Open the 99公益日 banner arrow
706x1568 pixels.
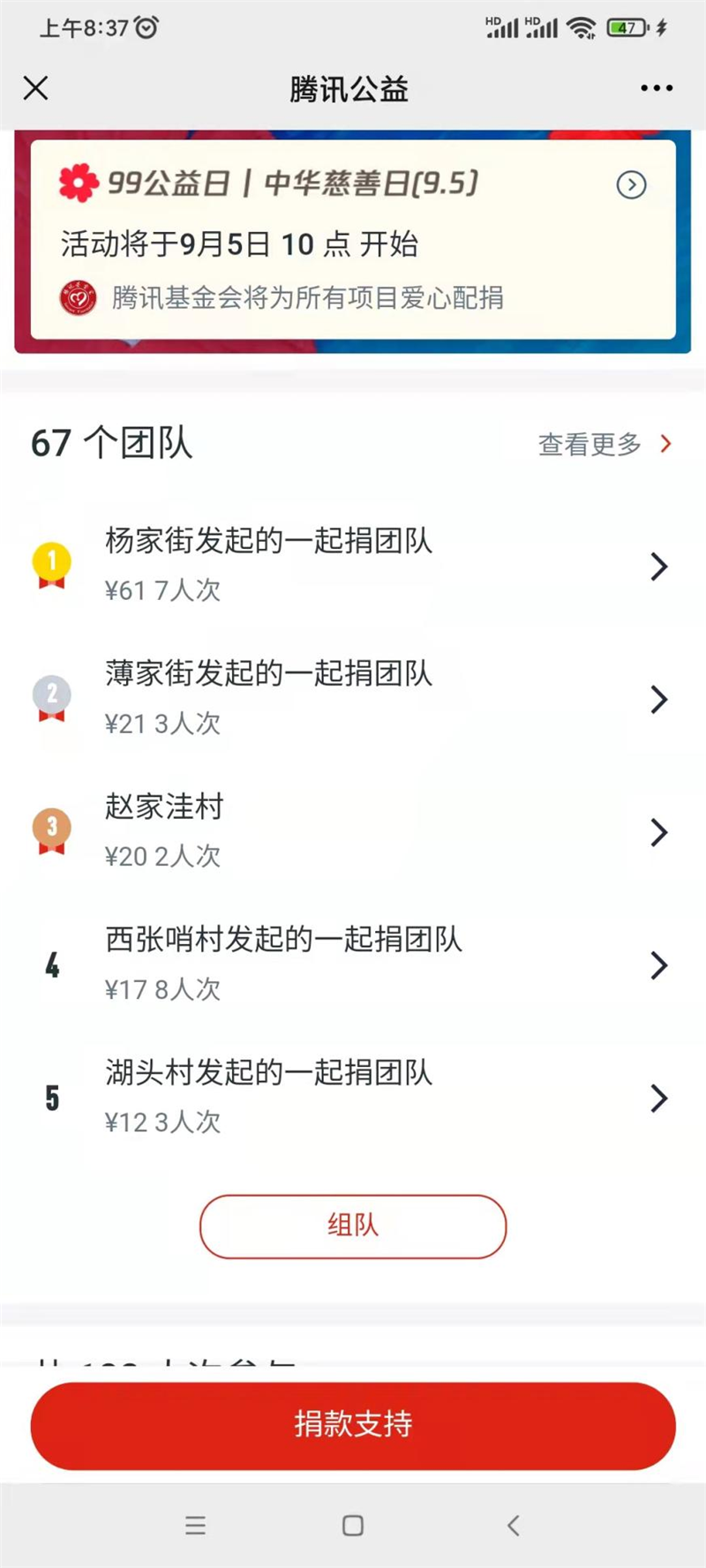(x=631, y=184)
